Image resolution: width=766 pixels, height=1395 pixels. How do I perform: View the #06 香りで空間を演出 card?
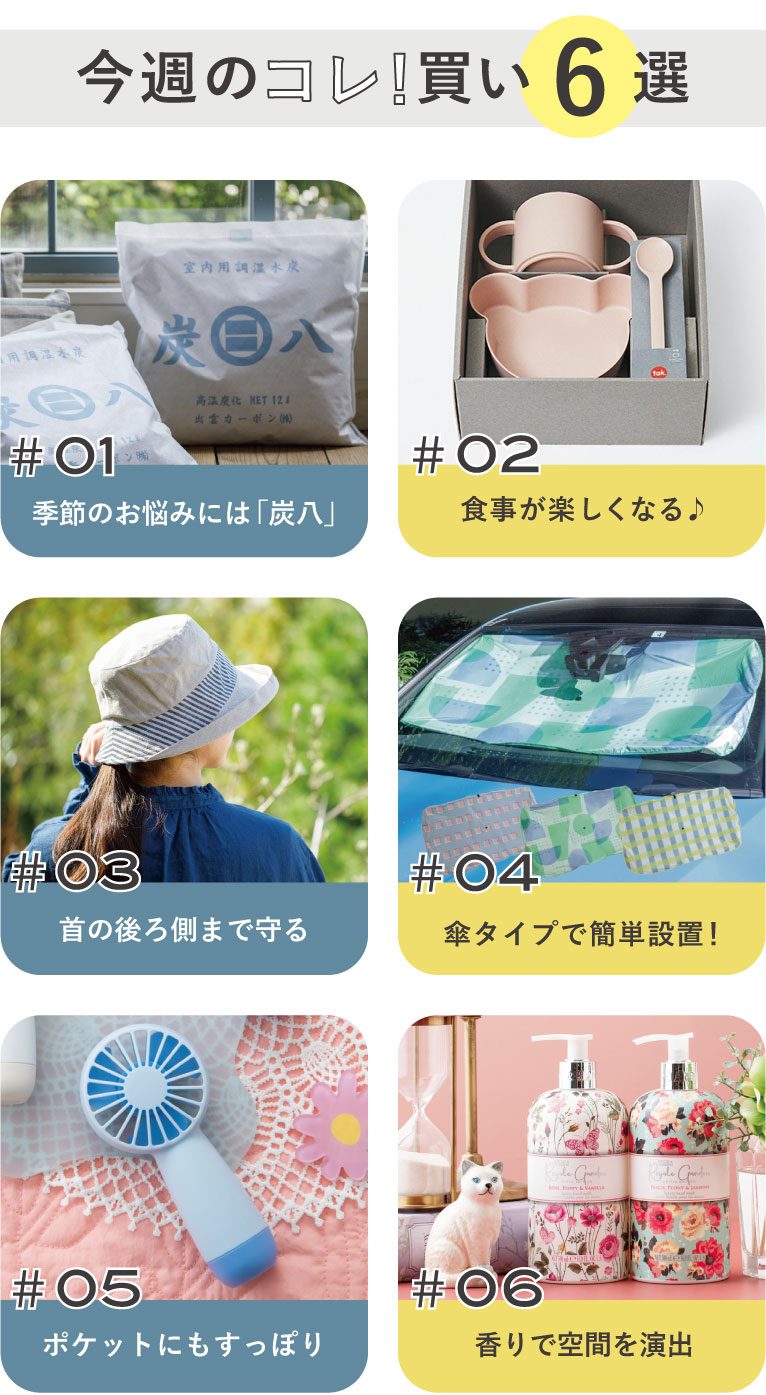coord(582,1202)
